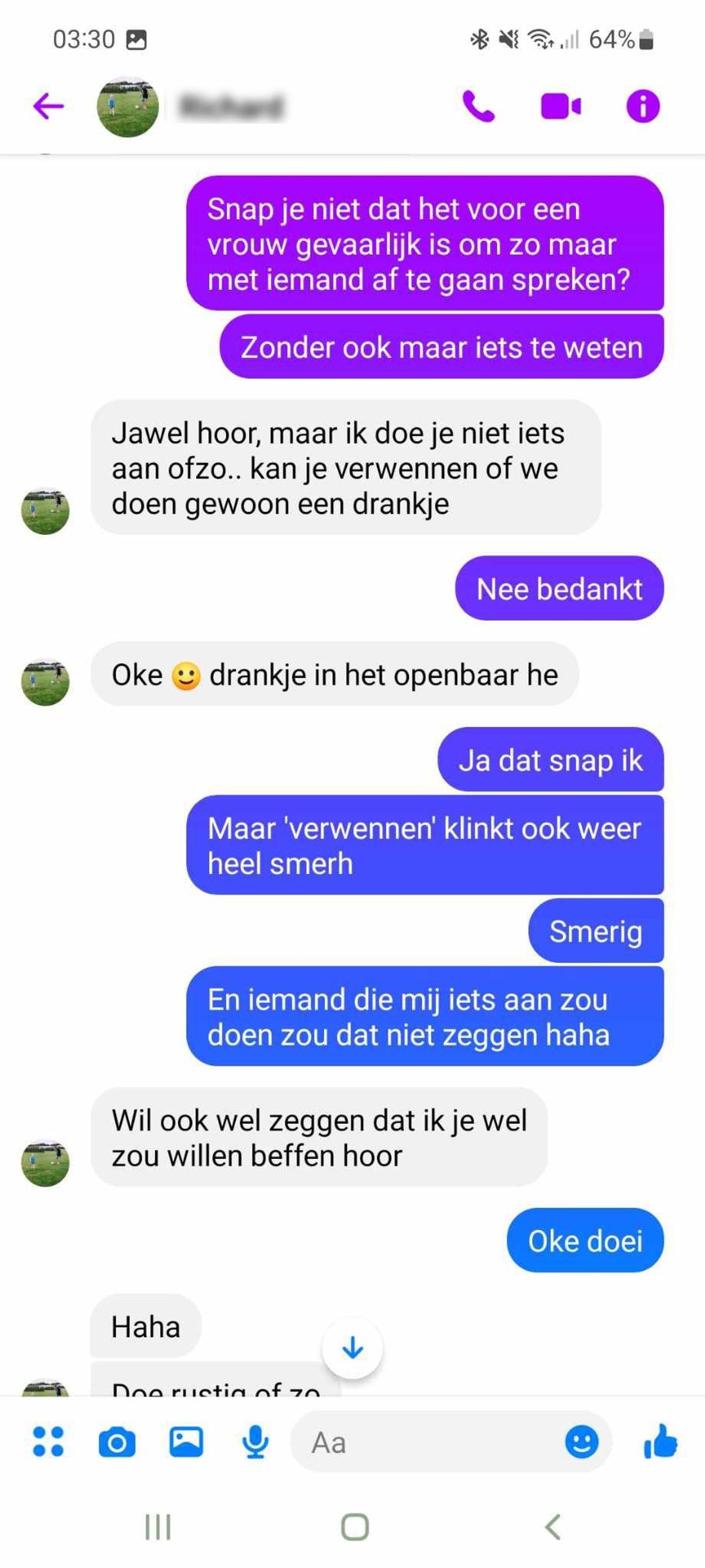Open conversation info
Viewport: 705px width, 1568px height.
tap(642, 106)
